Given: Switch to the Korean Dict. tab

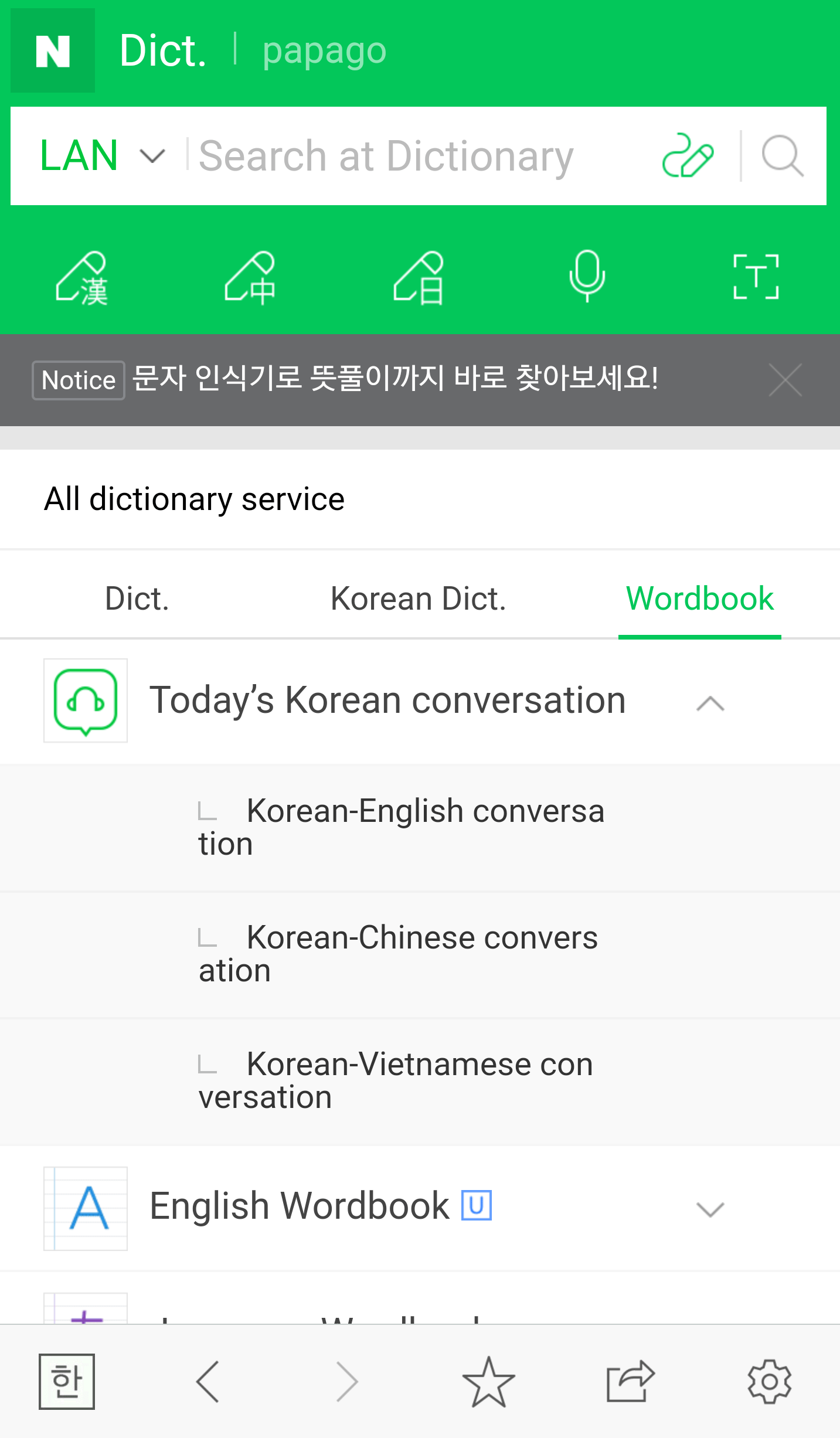Looking at the screenshot, I should coord(418,599).
